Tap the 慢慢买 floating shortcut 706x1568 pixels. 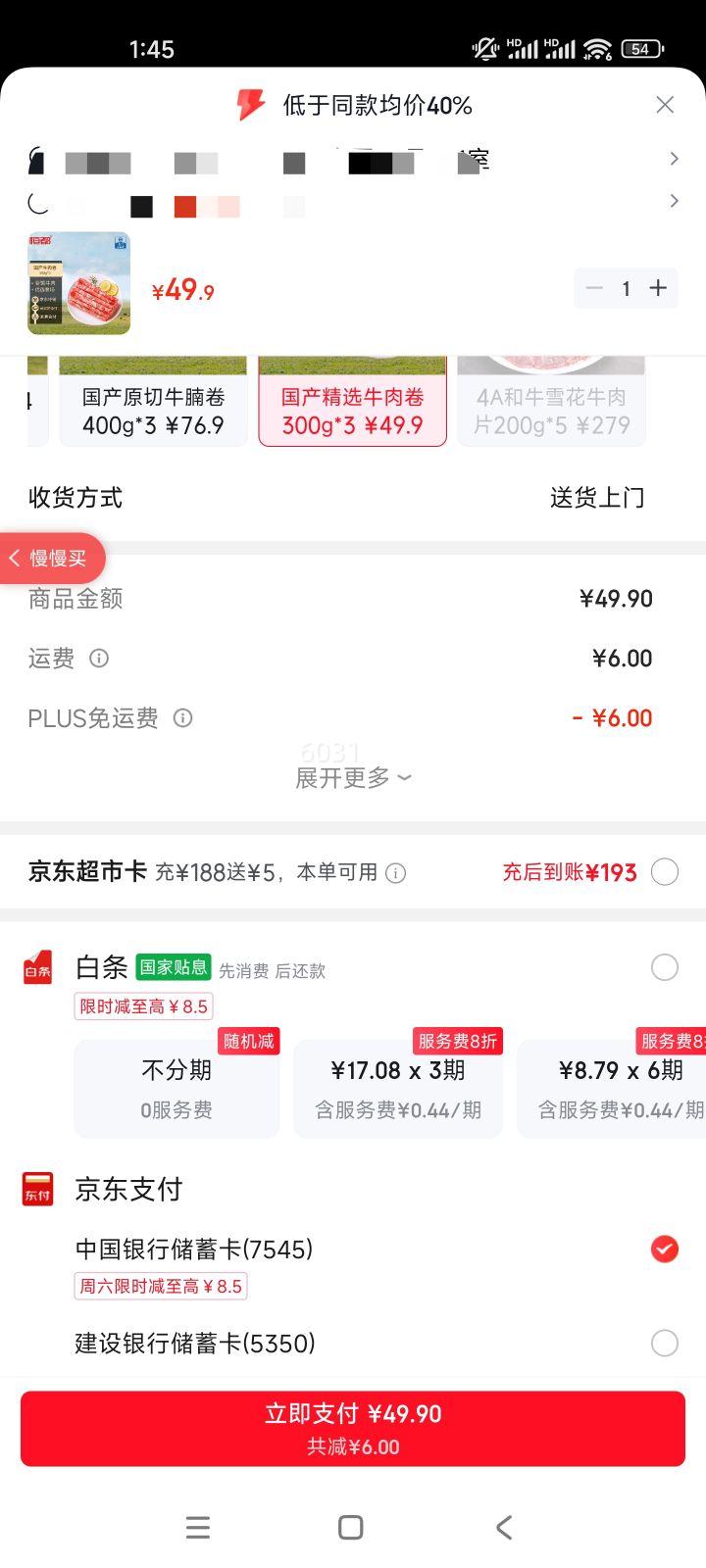click(x=53, y=558)
